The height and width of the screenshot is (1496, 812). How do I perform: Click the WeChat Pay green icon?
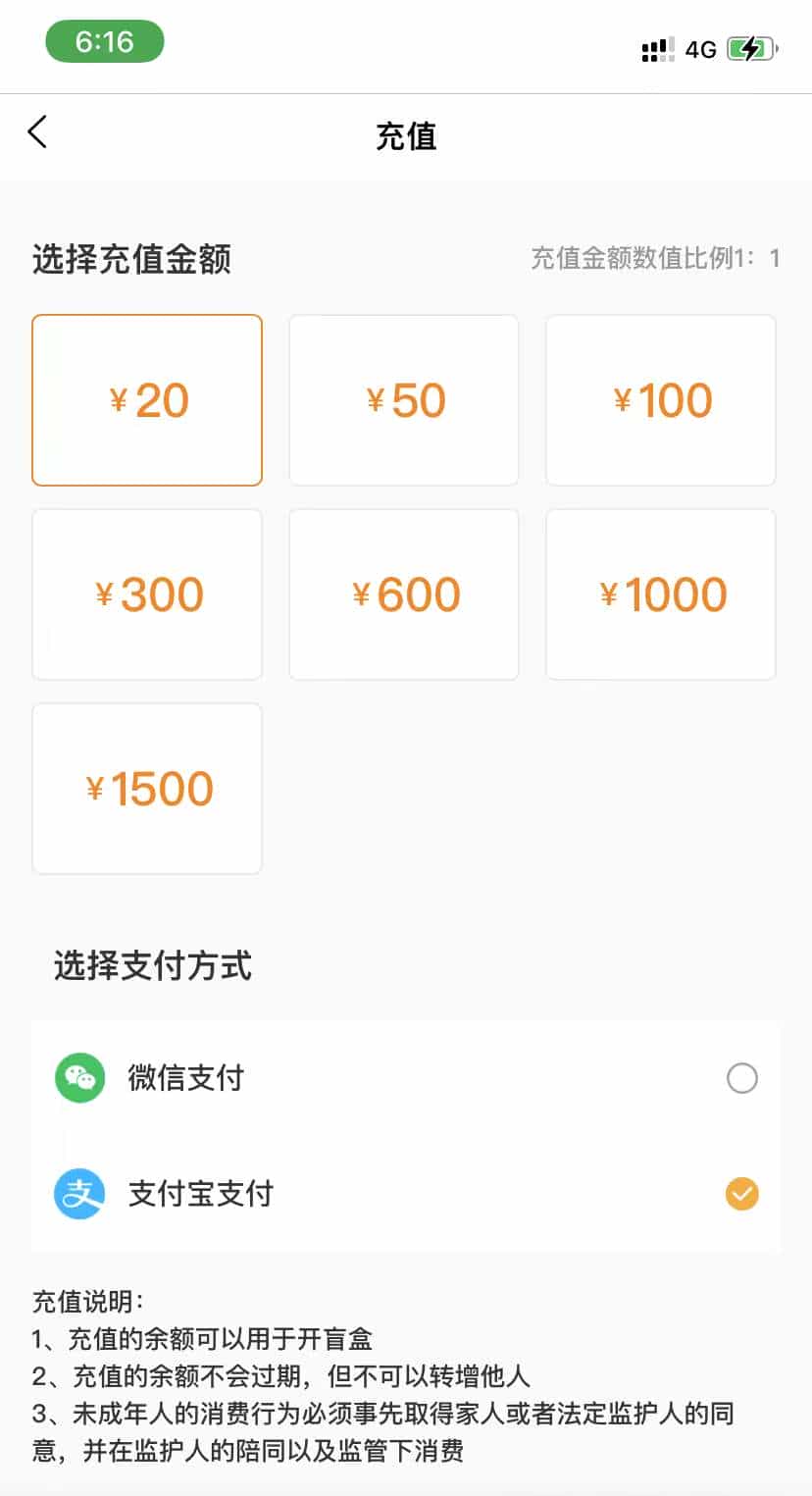(79, 1077)
